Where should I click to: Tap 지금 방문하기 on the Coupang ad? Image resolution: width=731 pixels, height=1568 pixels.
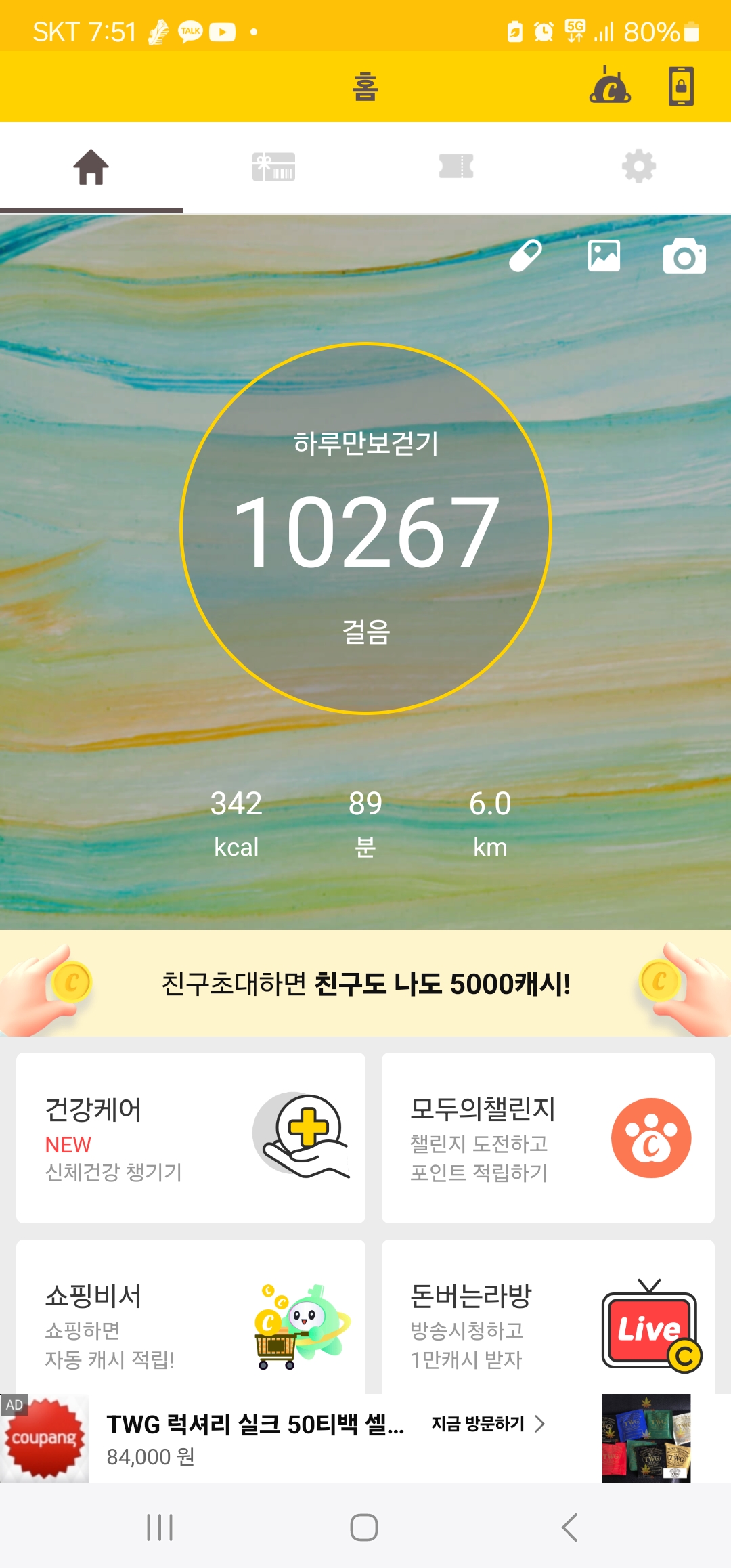[x=487, y=1424]
